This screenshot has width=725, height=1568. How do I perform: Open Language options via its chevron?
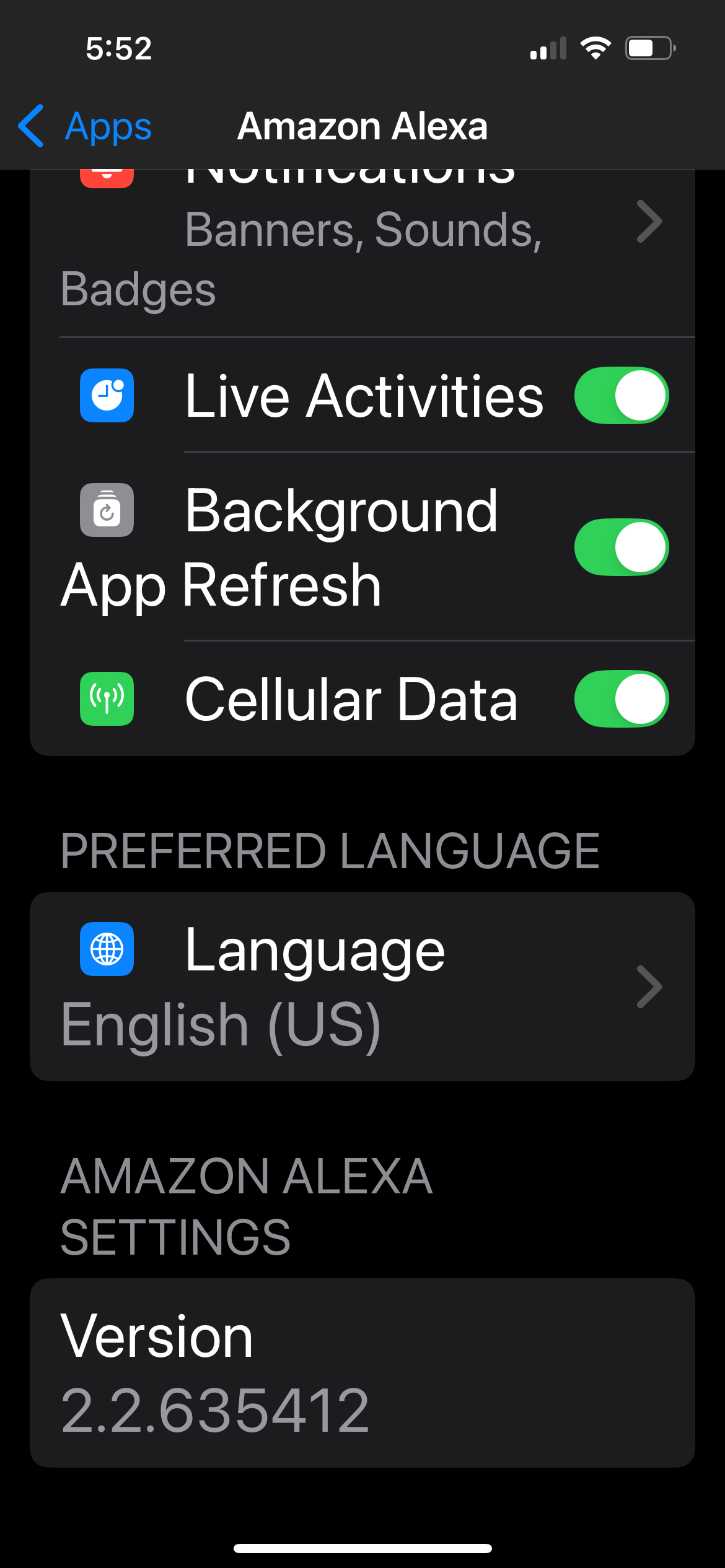pos(649,987)
